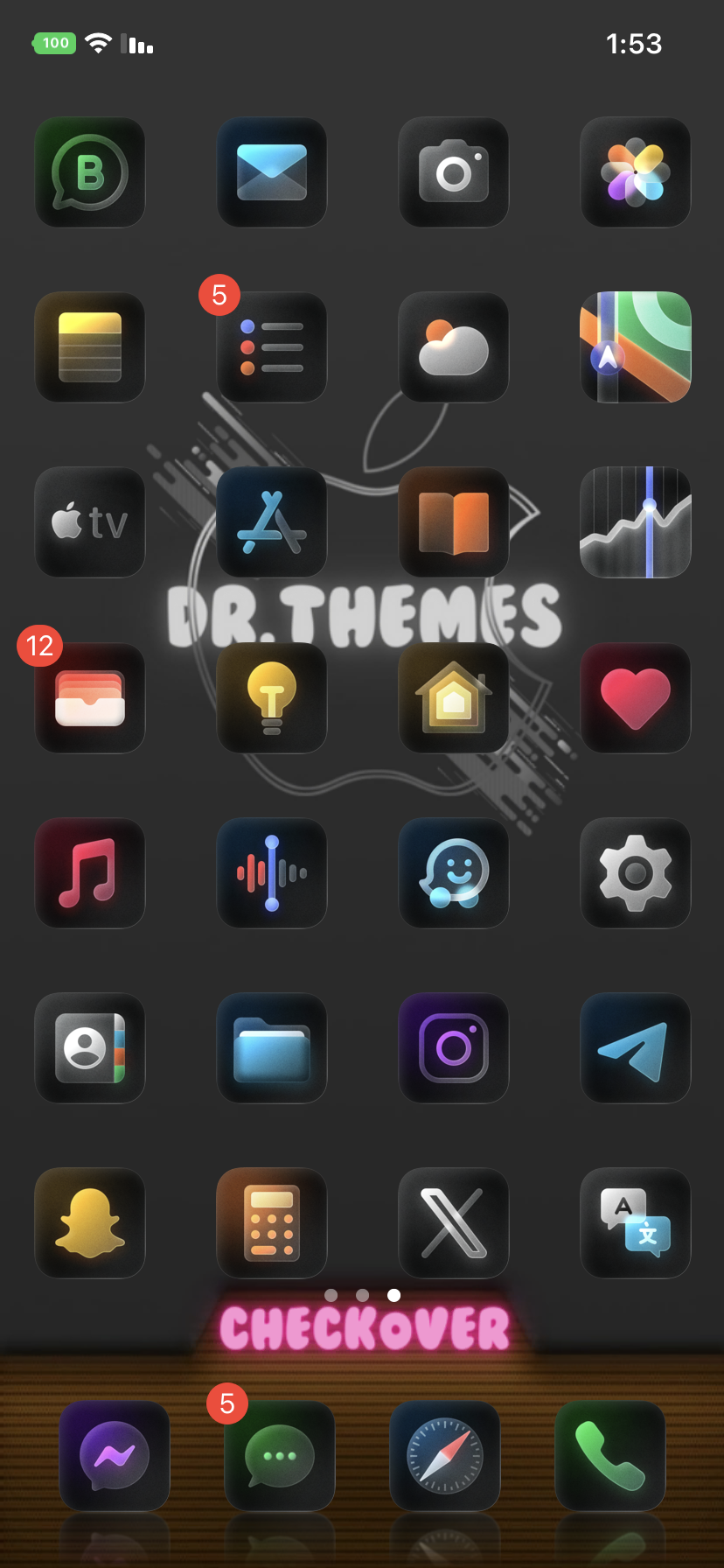
Task: Open the Telegram app
Action: click(x=636, y=1047)
